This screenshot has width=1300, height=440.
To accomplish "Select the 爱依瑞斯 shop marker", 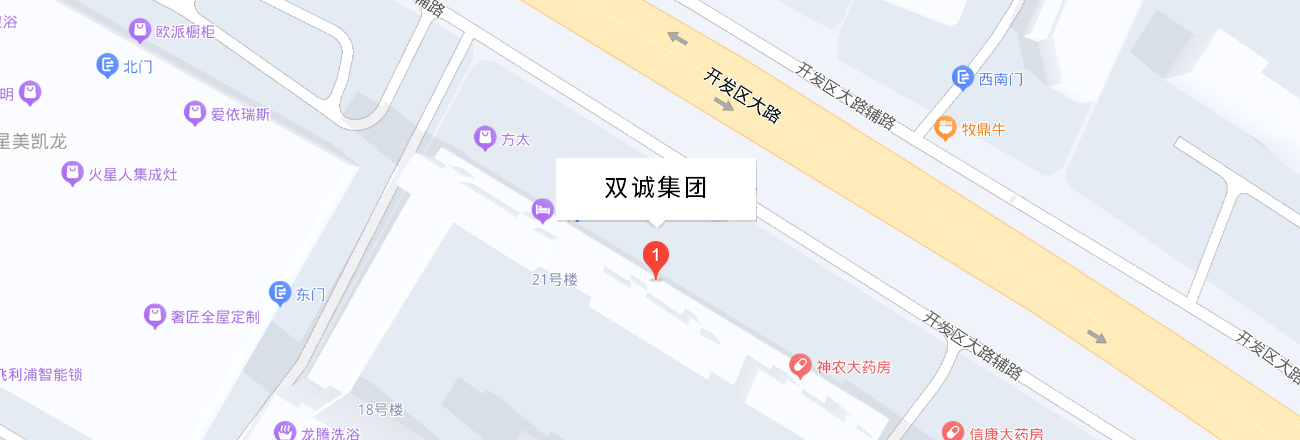I will pos(194,113).
